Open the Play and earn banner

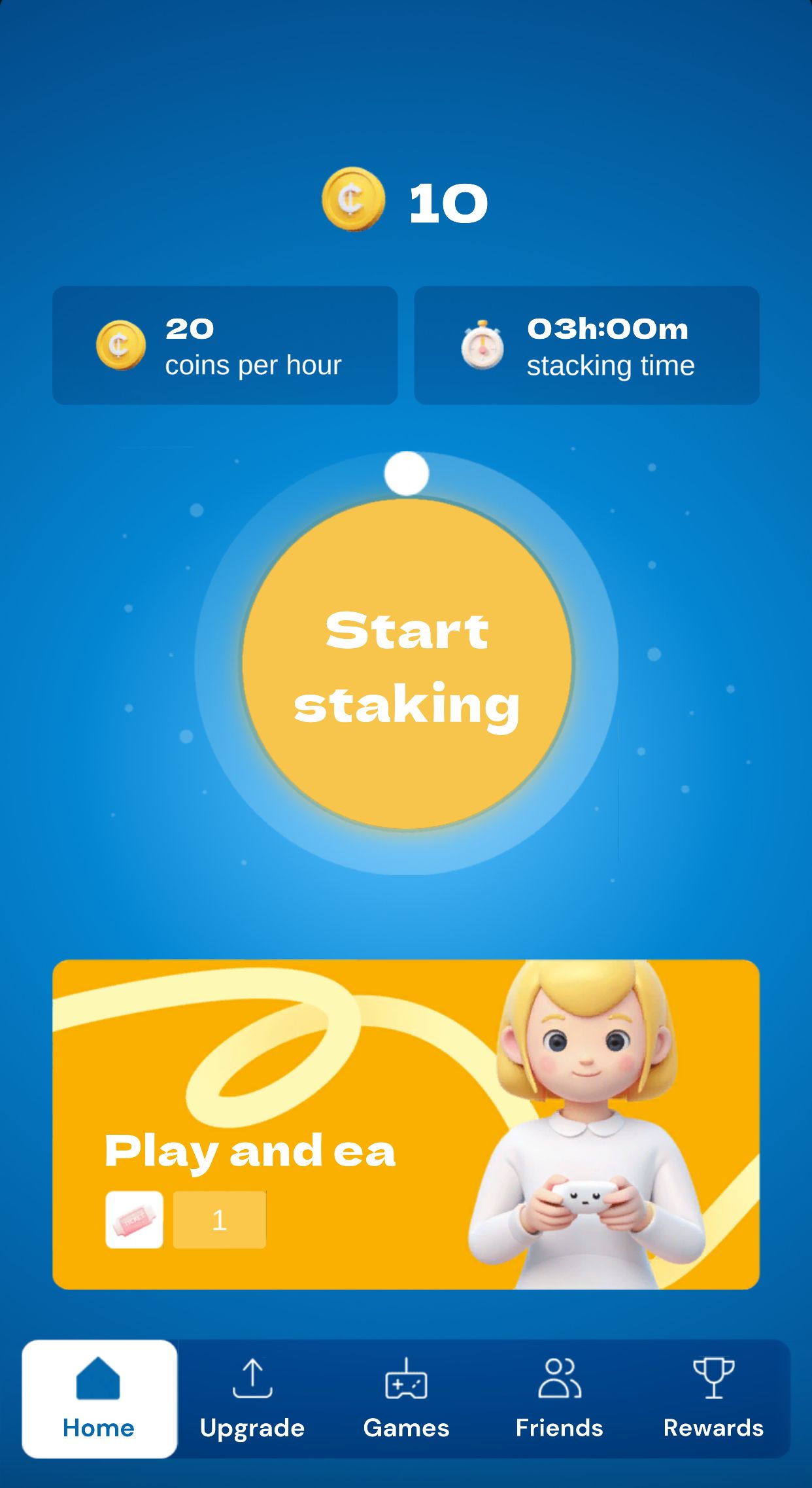coord(405,1124)
